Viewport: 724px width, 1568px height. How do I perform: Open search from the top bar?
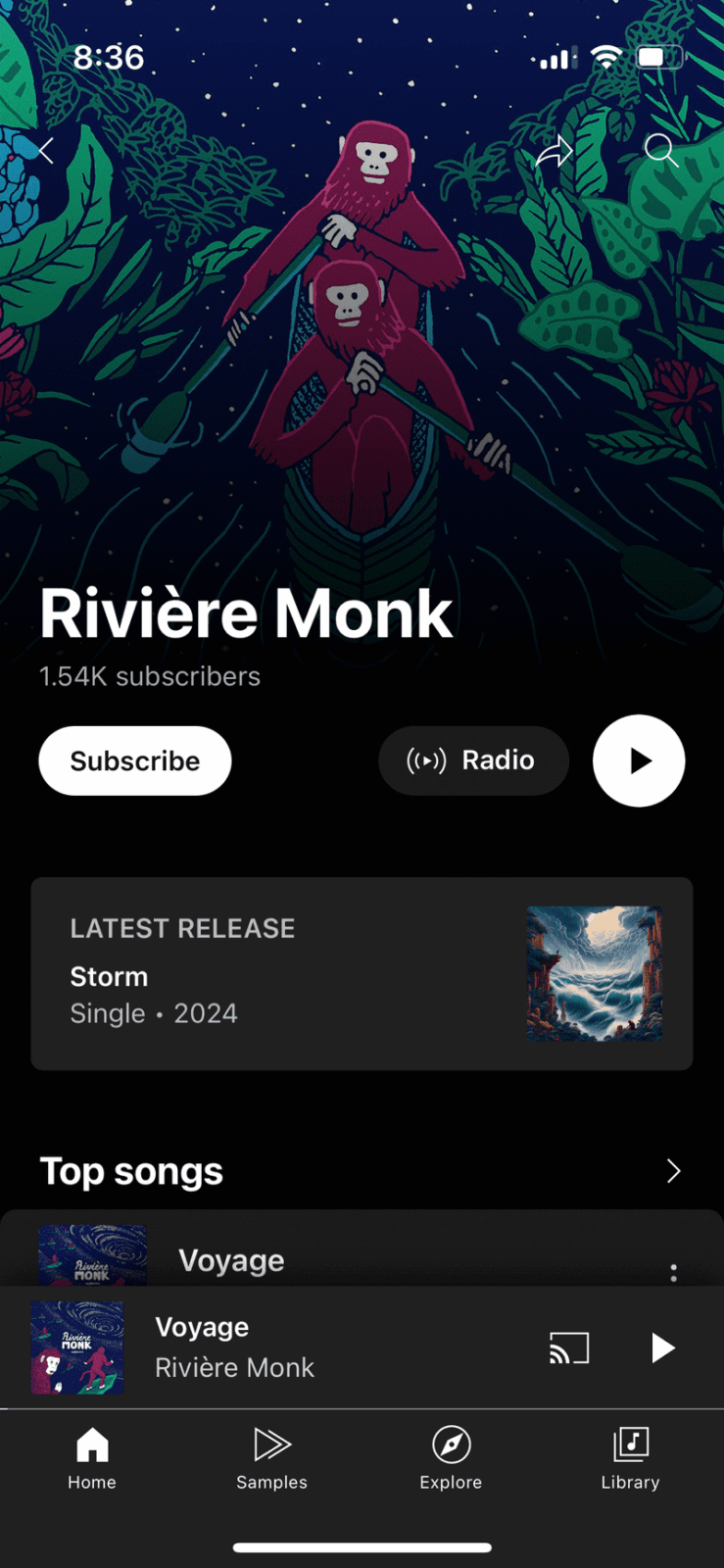[x=661, y=151]
